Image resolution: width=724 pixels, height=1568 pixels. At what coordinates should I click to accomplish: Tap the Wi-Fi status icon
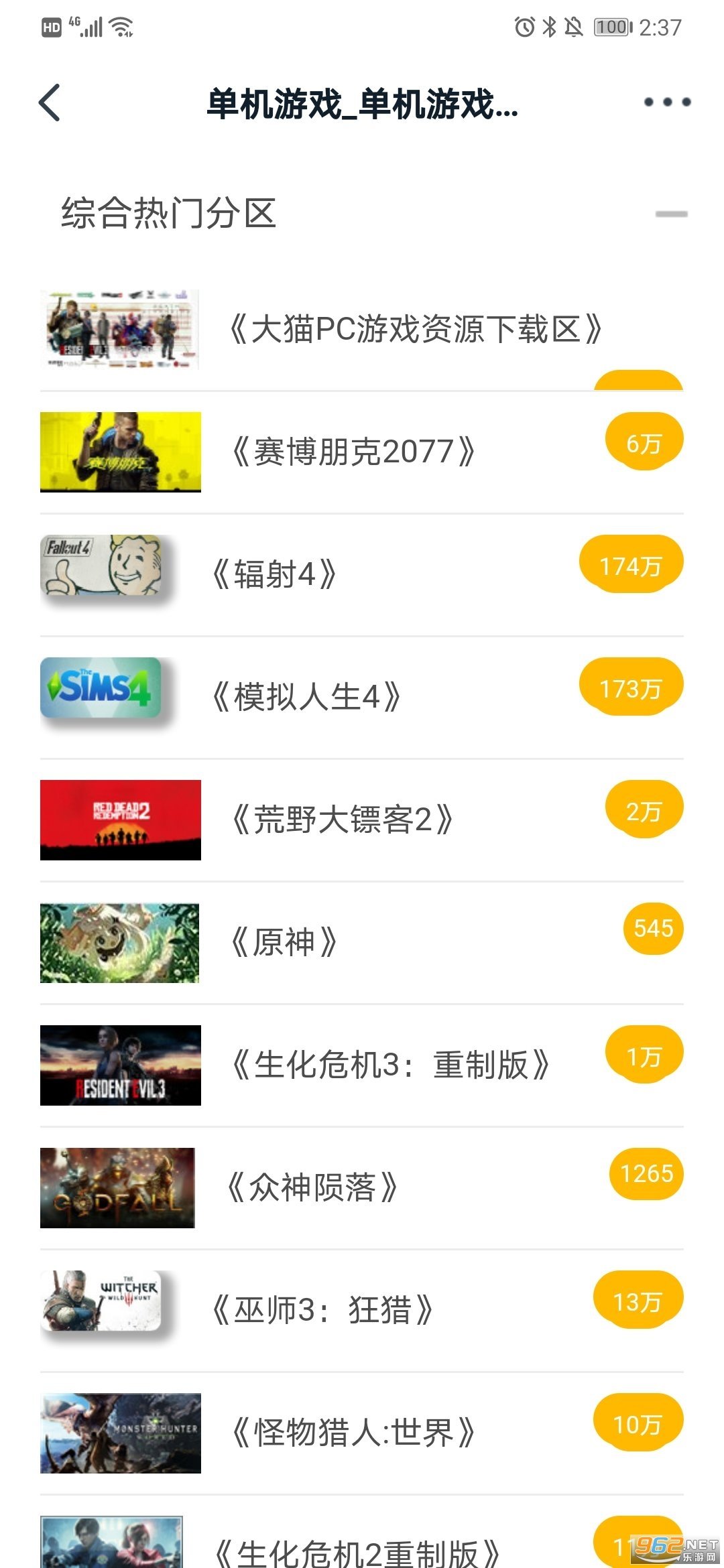(x=119, y=25)
